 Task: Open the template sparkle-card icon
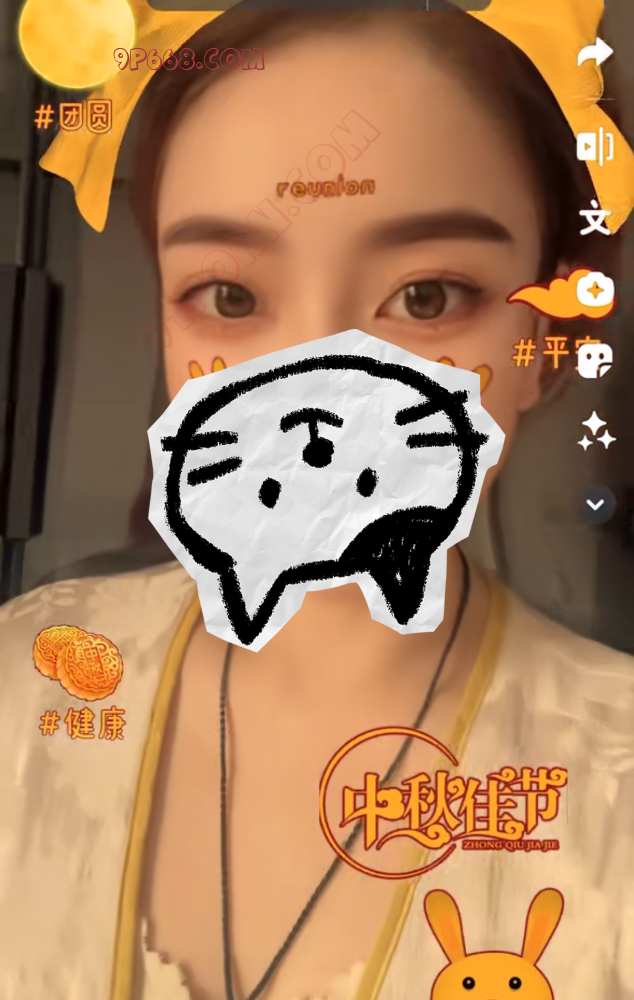pyautogui.click(x=596, y=291)
